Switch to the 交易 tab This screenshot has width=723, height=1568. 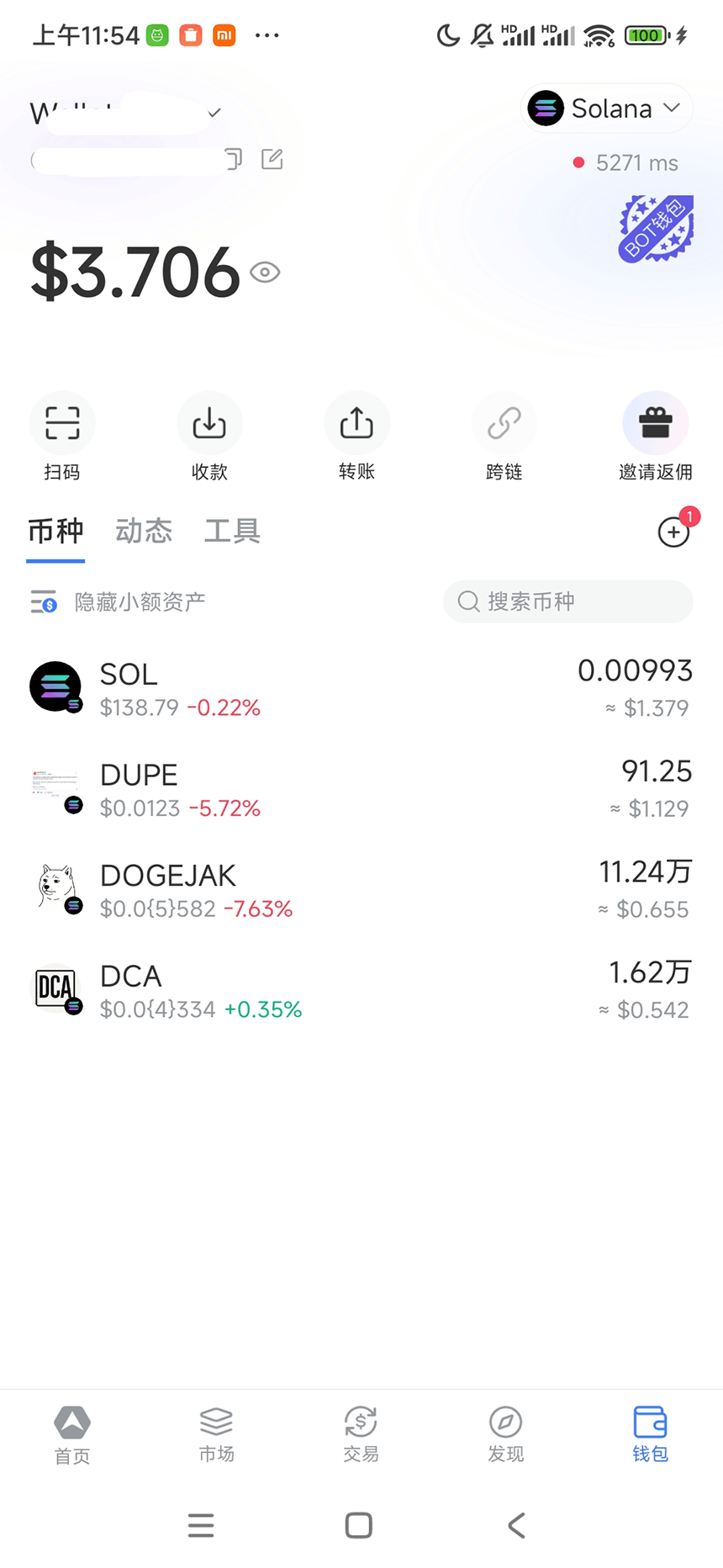[361, 1434]
